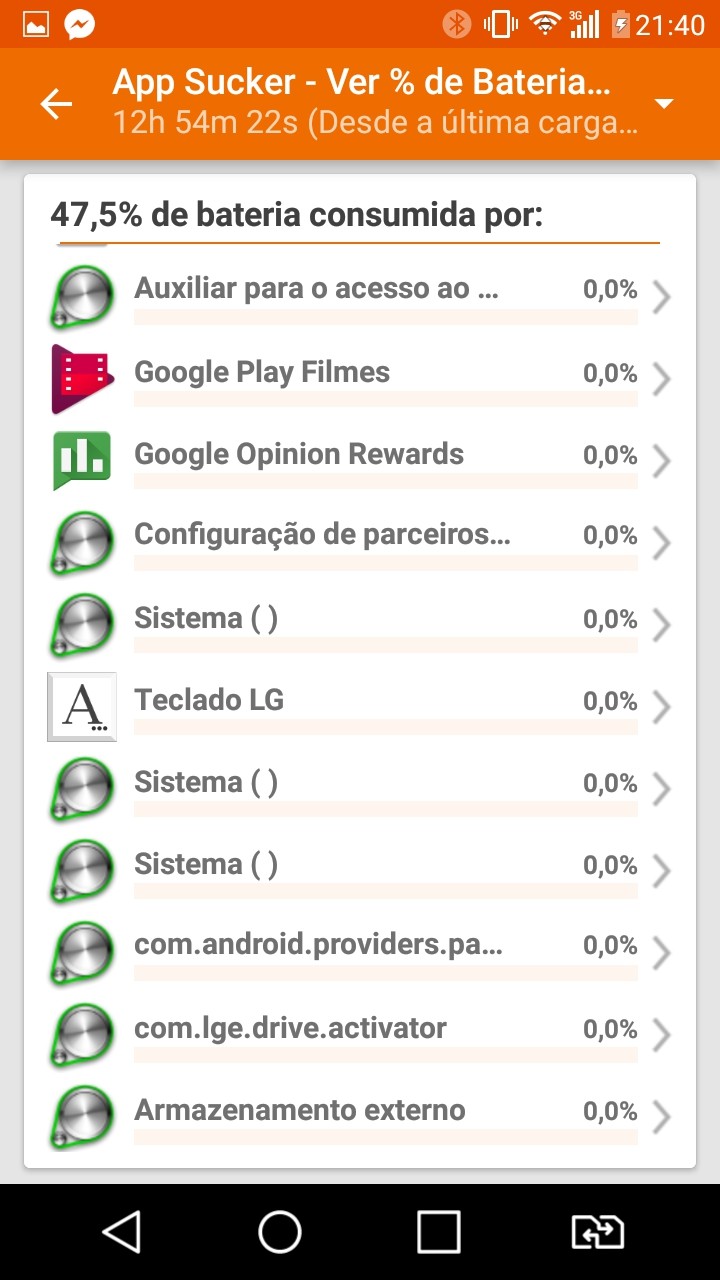Open Armazenamento externo details
Image resolution: width=720 pixels, height=1280 pixels.
pyautogui.click(x=360, y=1116)
